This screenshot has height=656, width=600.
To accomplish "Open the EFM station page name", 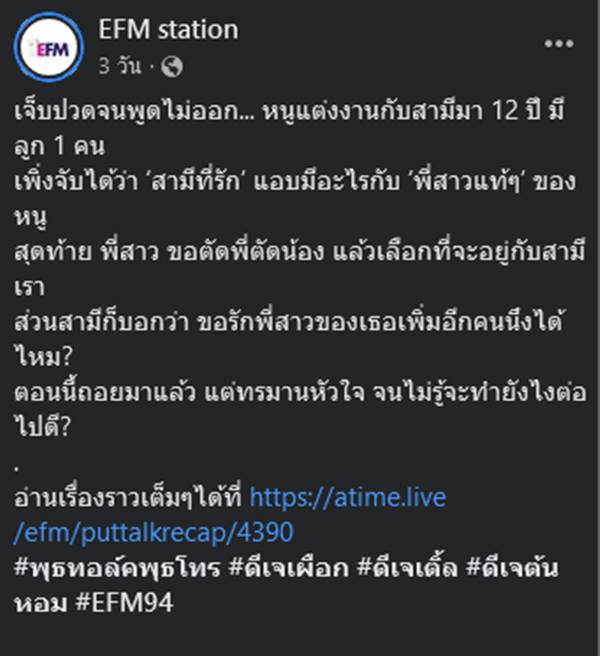I will click(x=168, y=30).
